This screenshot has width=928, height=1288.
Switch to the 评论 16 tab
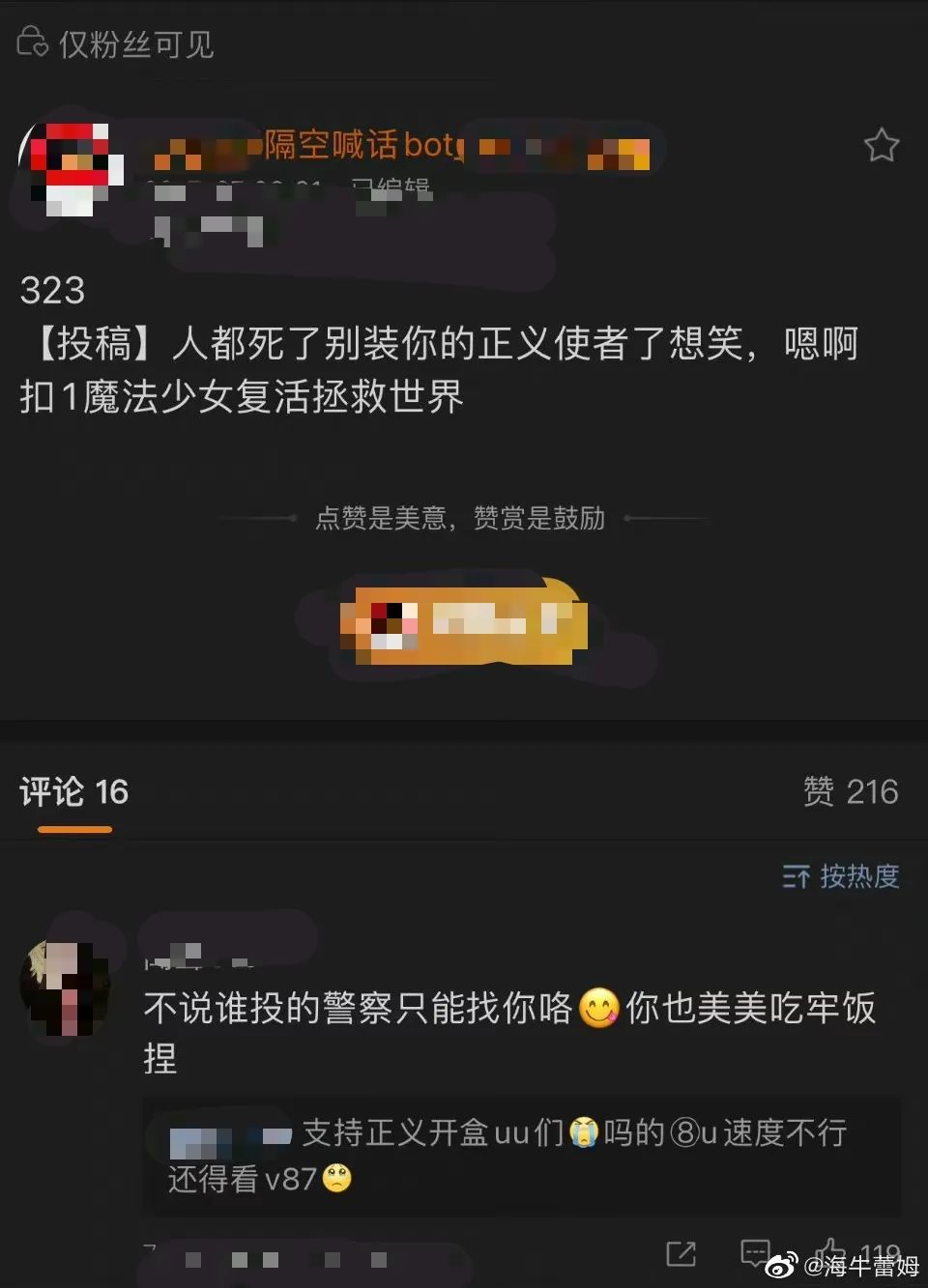[x=74, y=792]
